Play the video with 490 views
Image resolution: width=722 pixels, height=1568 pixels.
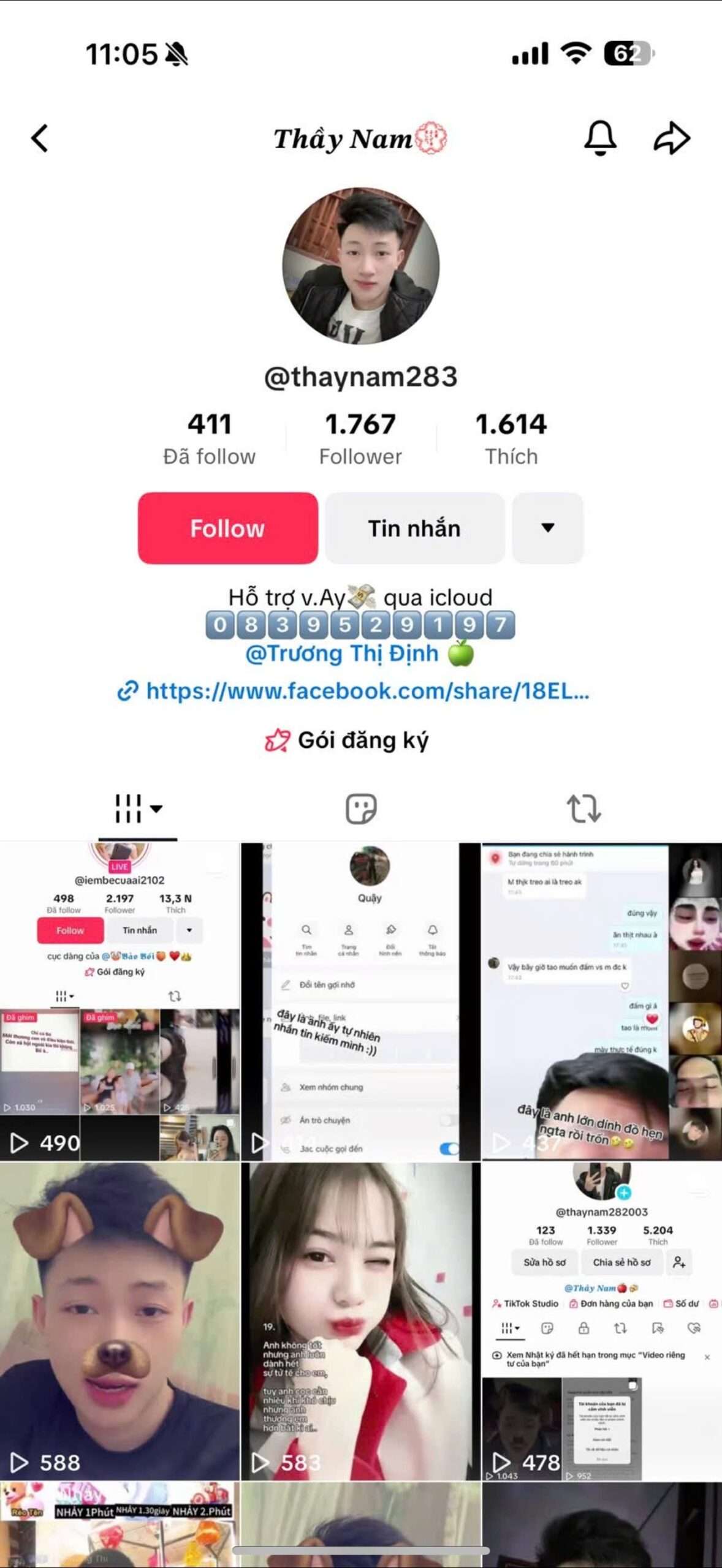(x=120, y=1001)
